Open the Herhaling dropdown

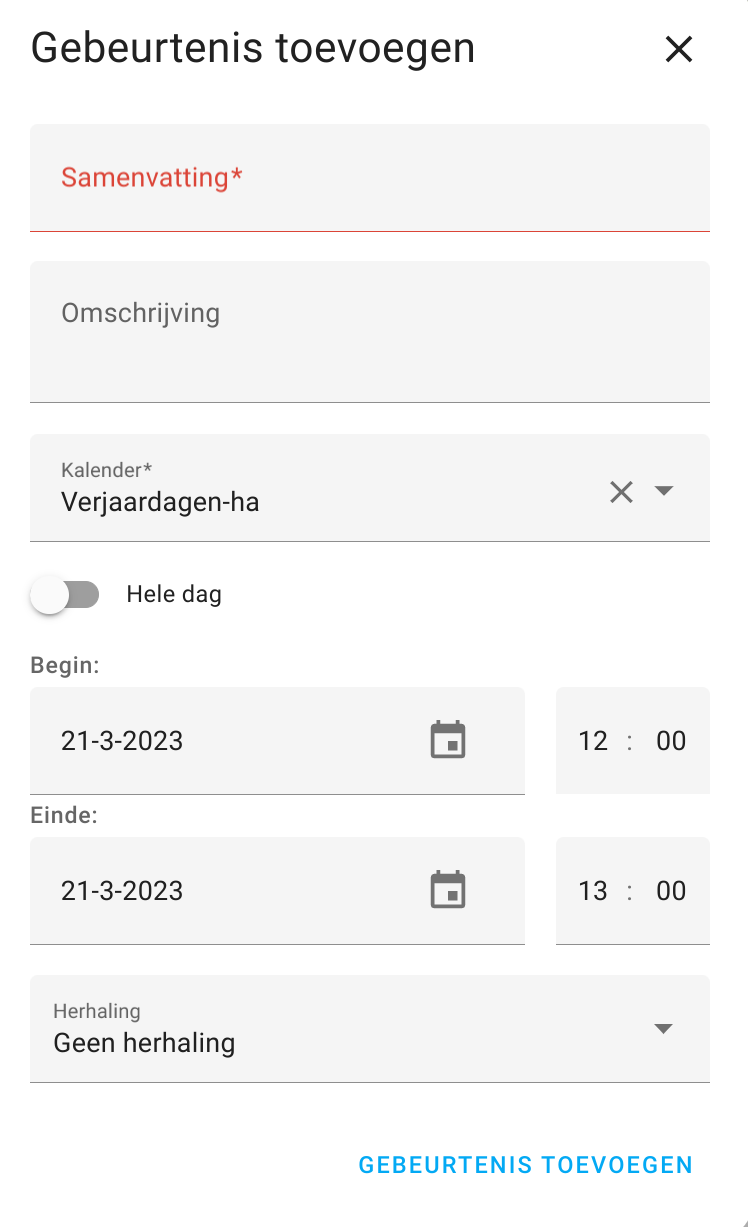370,1029
